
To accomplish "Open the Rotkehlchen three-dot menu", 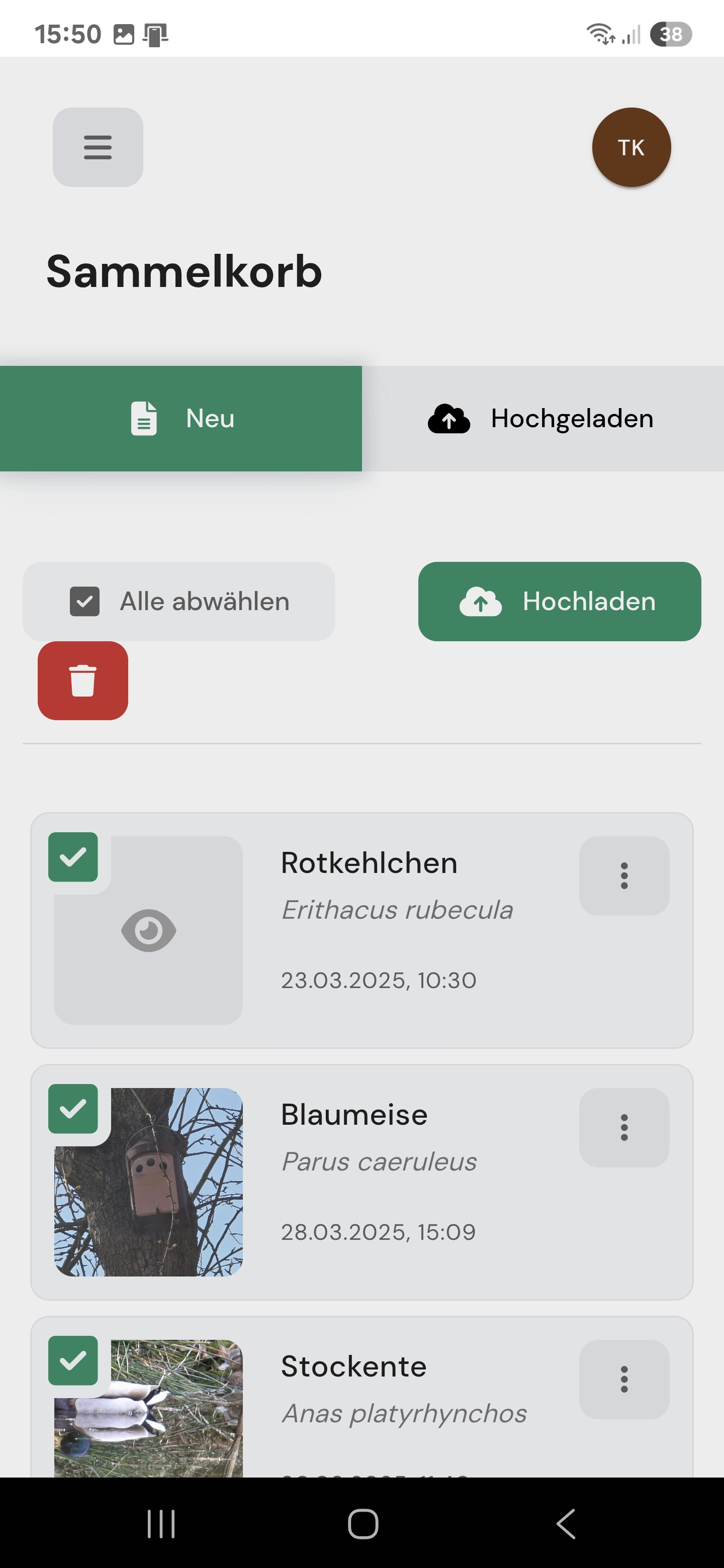I will tap(624, 876).
